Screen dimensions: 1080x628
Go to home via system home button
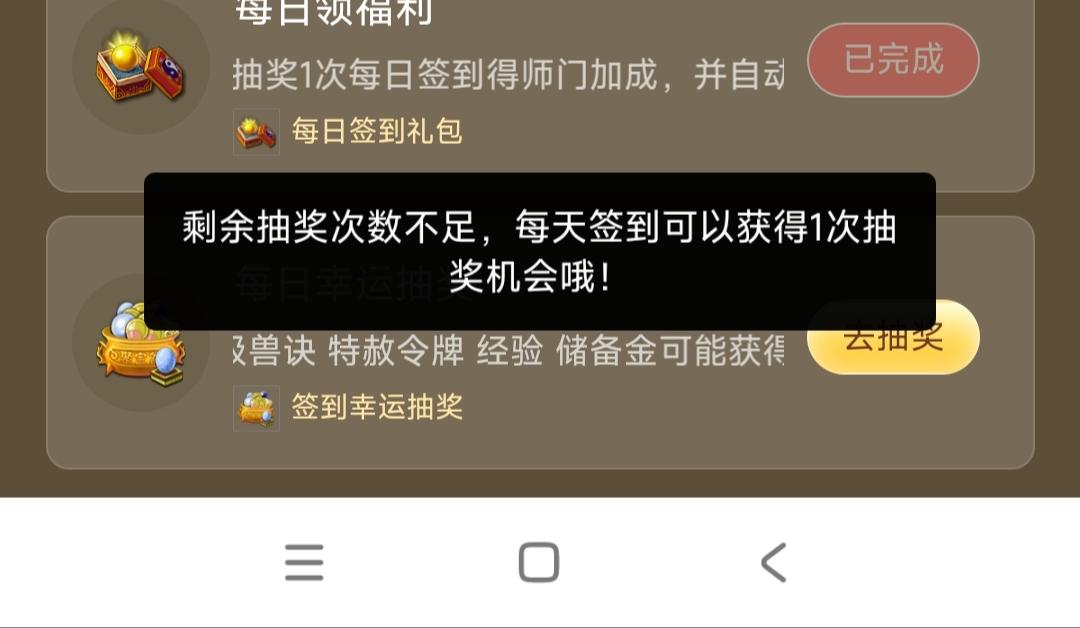click(x=539, y=563)
